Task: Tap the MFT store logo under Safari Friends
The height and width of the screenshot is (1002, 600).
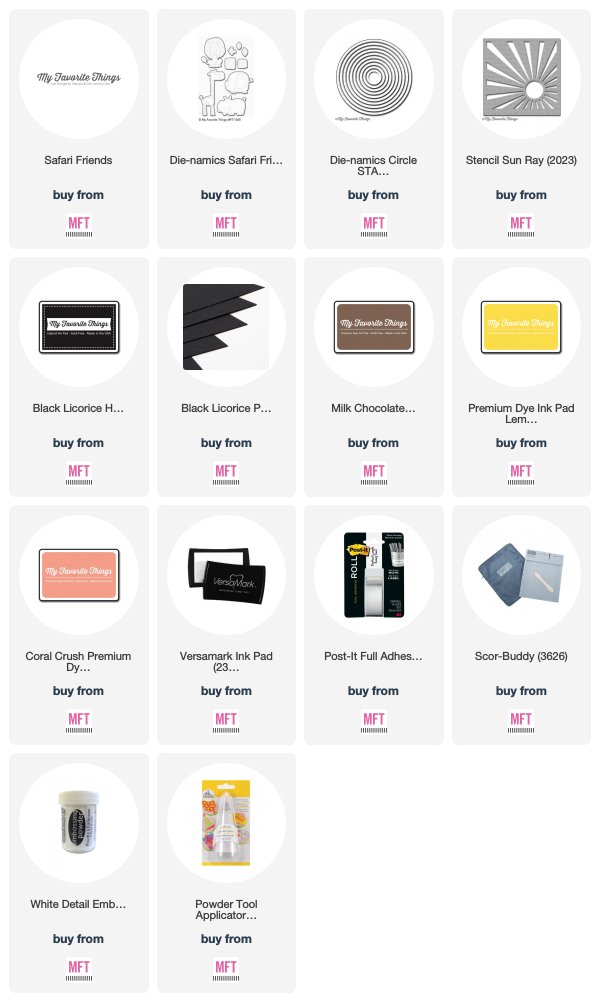Action: 79,225
